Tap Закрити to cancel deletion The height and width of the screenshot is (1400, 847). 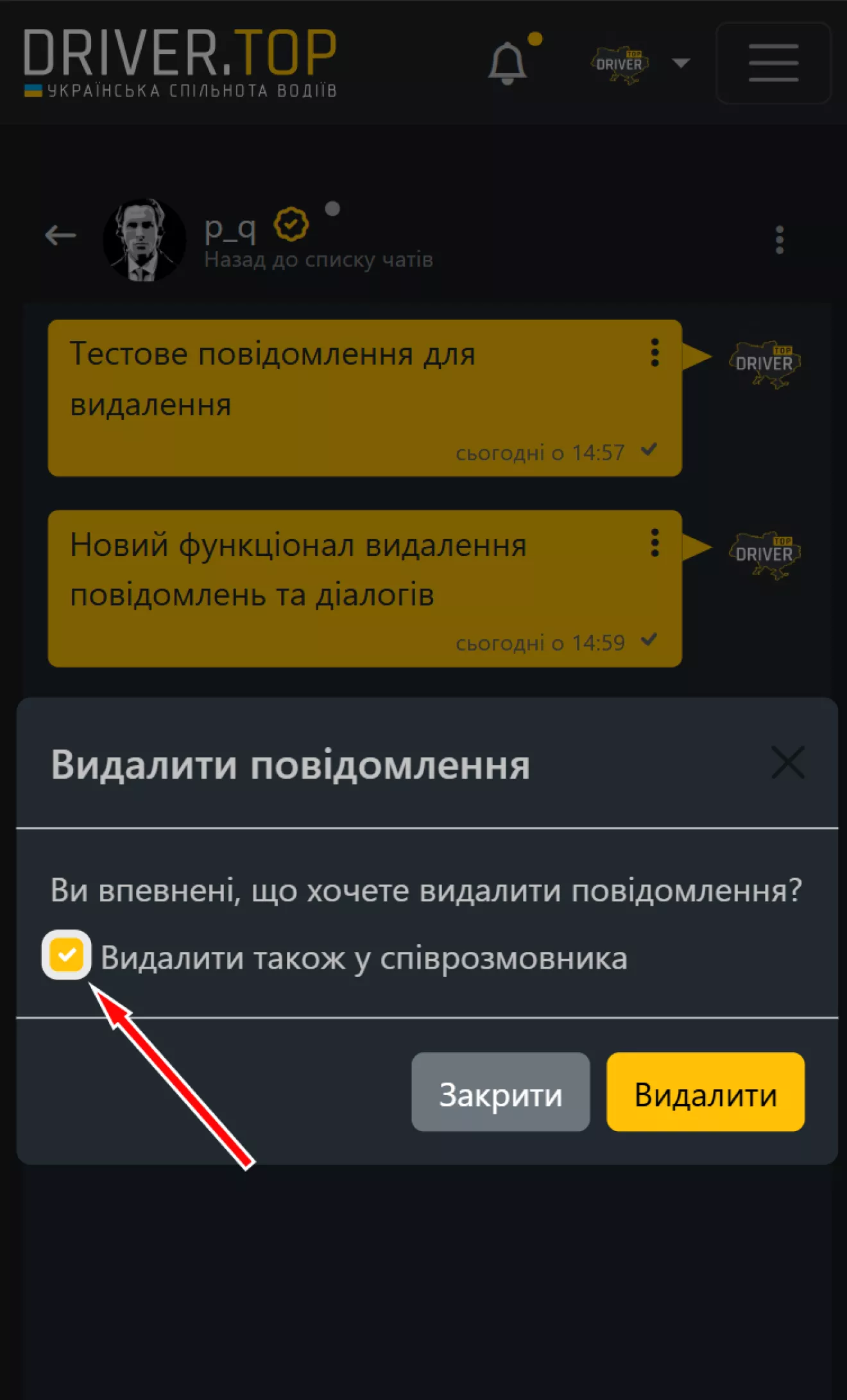tap(500, 1091)
